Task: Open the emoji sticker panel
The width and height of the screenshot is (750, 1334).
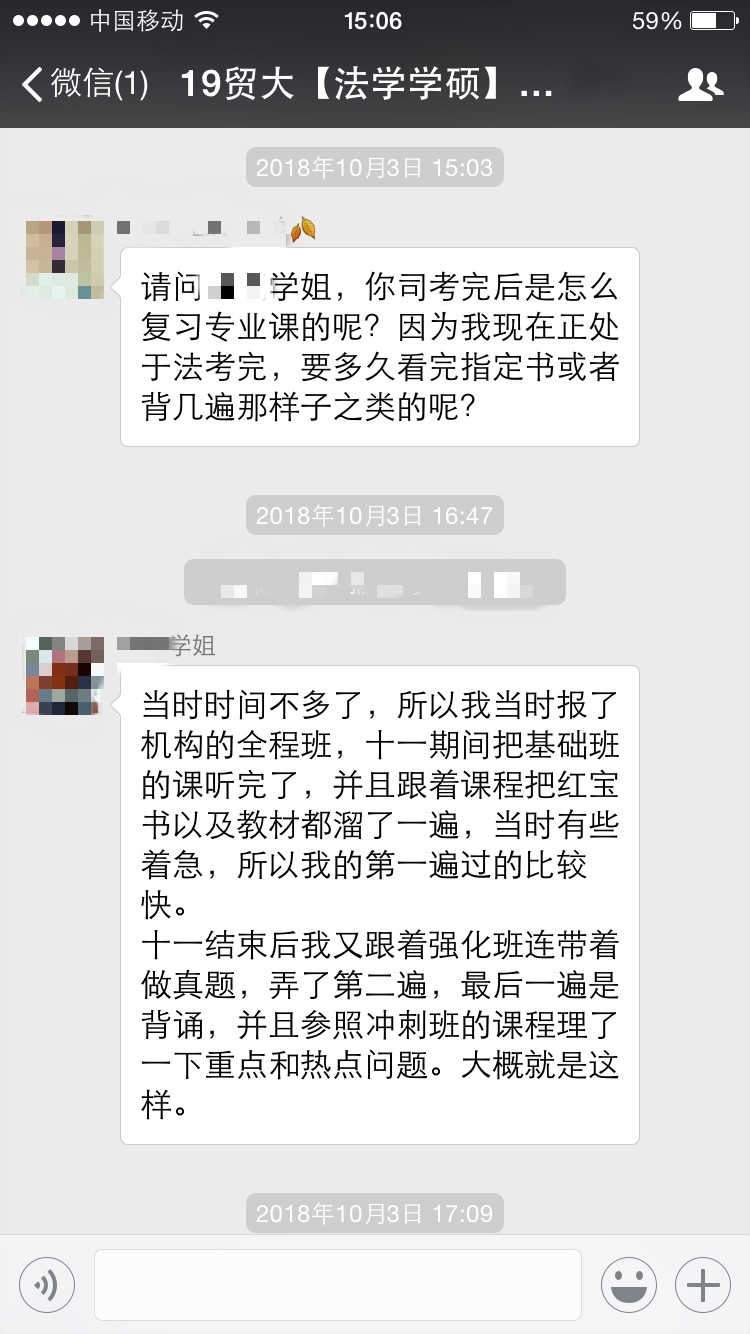Action: pyautogui.click(x=629, y=1285)
